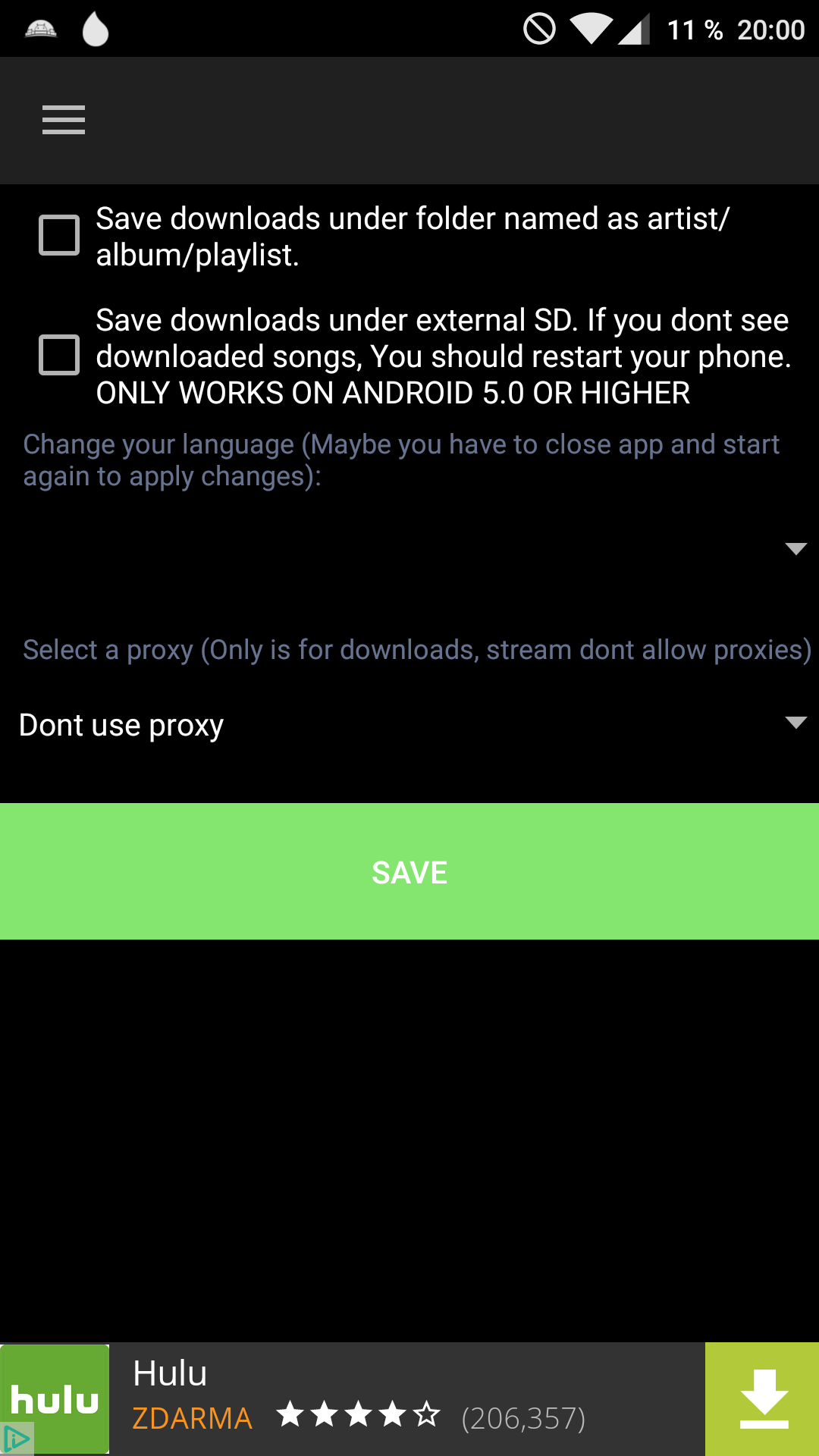Tap the green SAVE button
Screen dimensions: 819x1456
409,871
